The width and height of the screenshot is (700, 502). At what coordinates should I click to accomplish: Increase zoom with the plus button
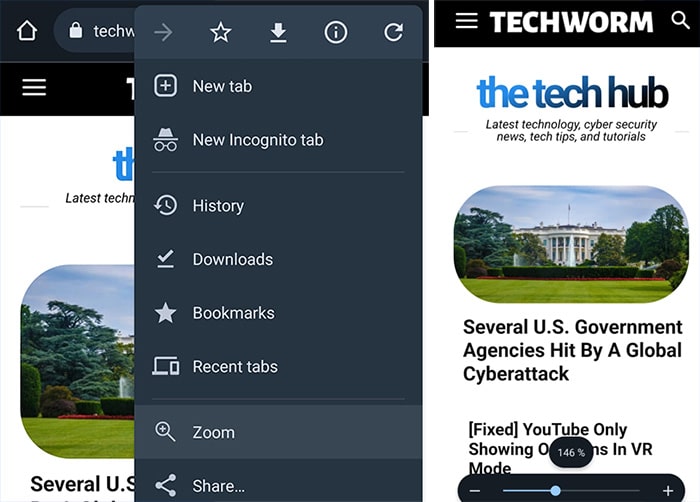click(x=668, y=490)
